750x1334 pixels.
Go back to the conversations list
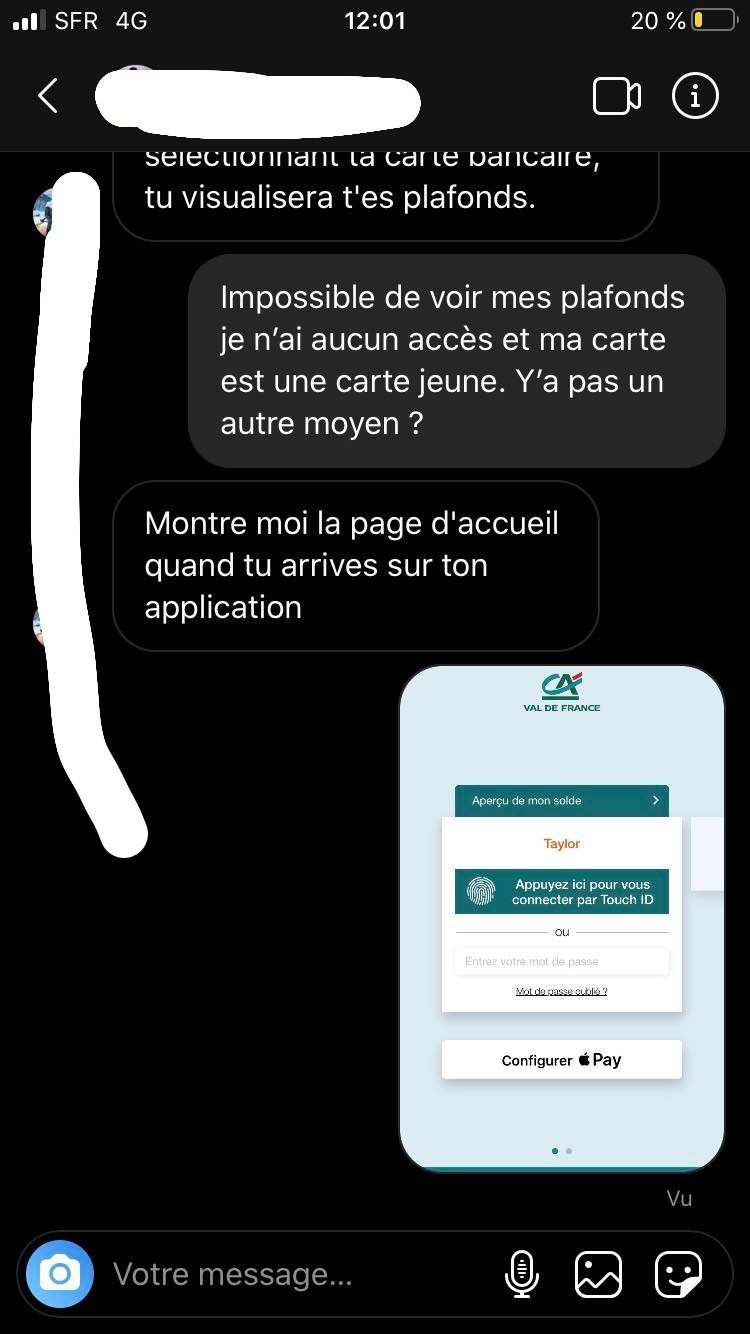[x=47, y=96]
